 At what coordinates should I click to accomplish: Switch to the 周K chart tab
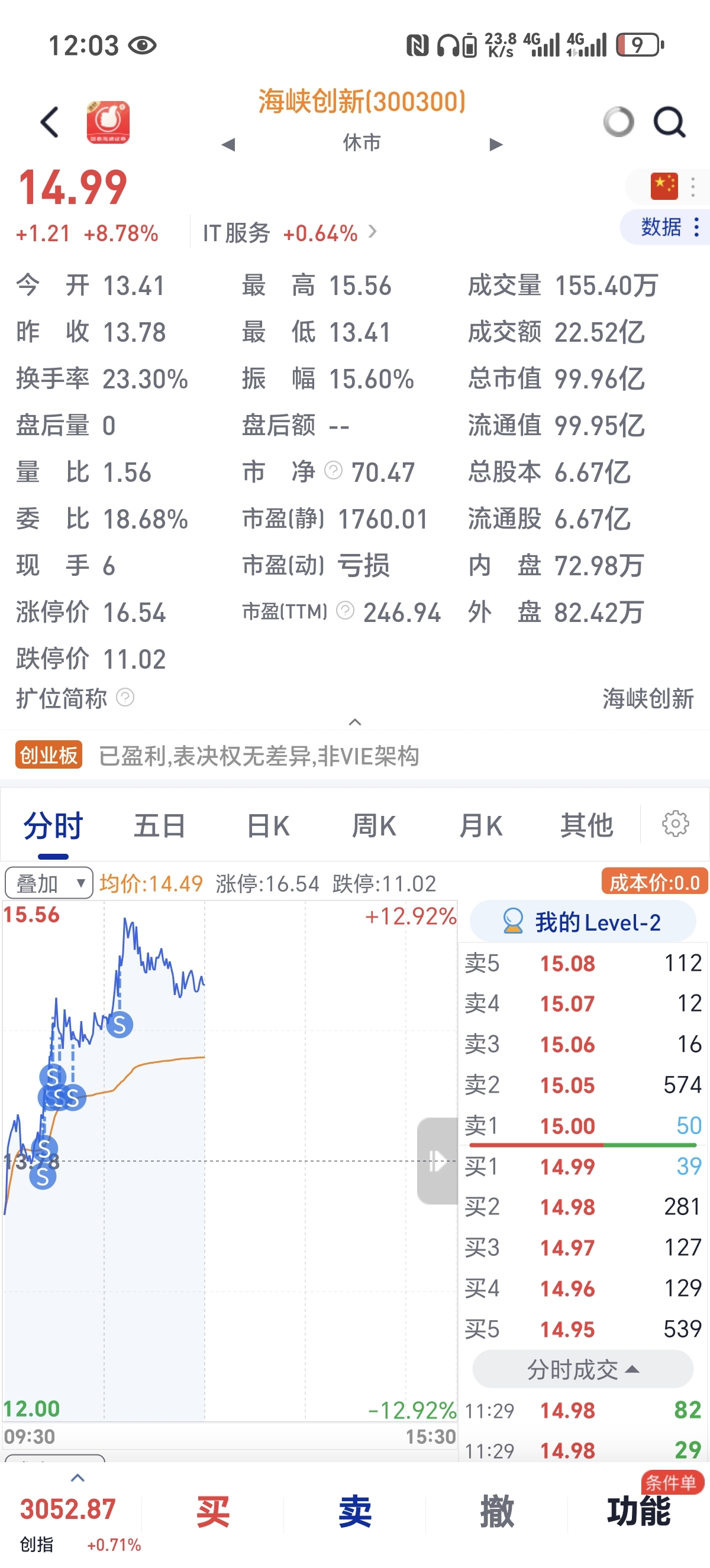374,826
